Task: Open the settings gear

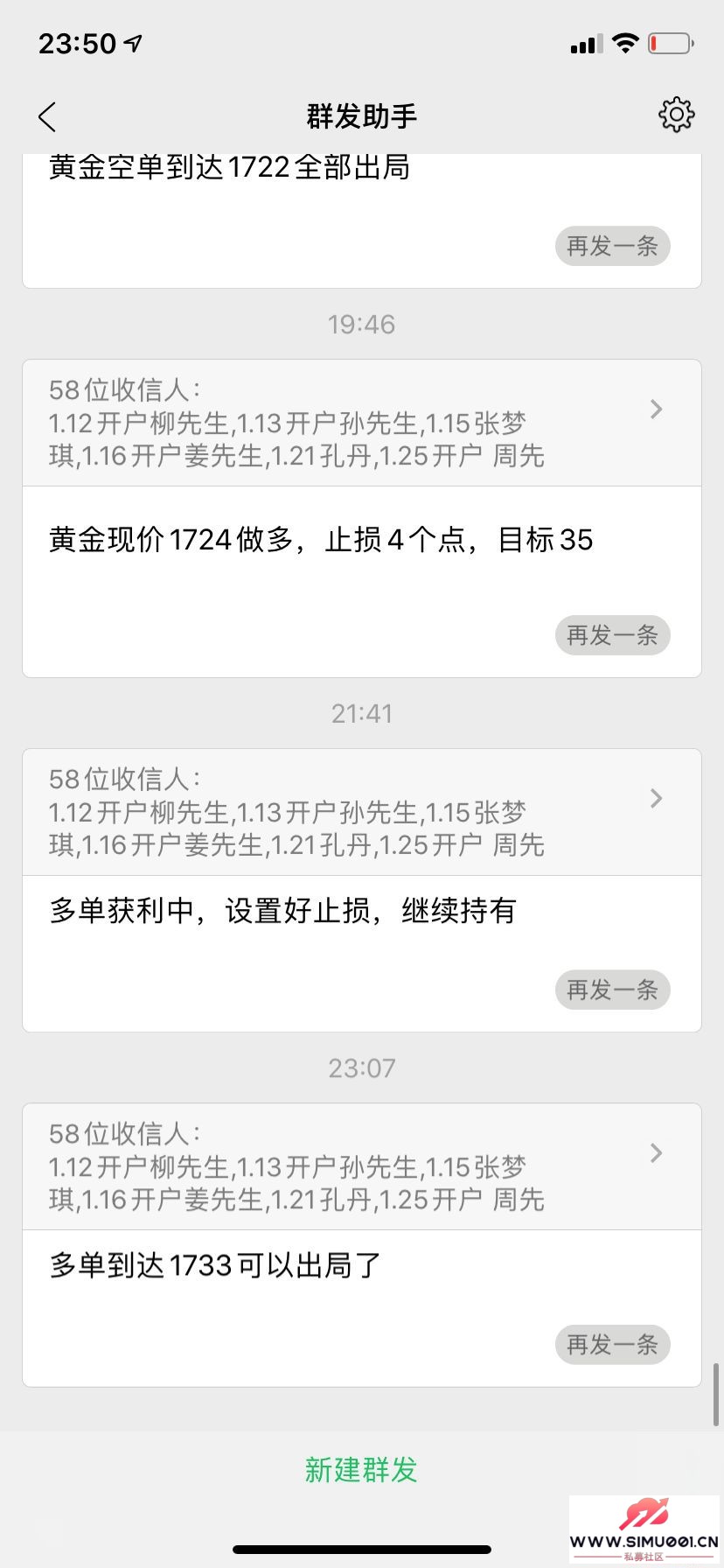Action: [676, 115]
